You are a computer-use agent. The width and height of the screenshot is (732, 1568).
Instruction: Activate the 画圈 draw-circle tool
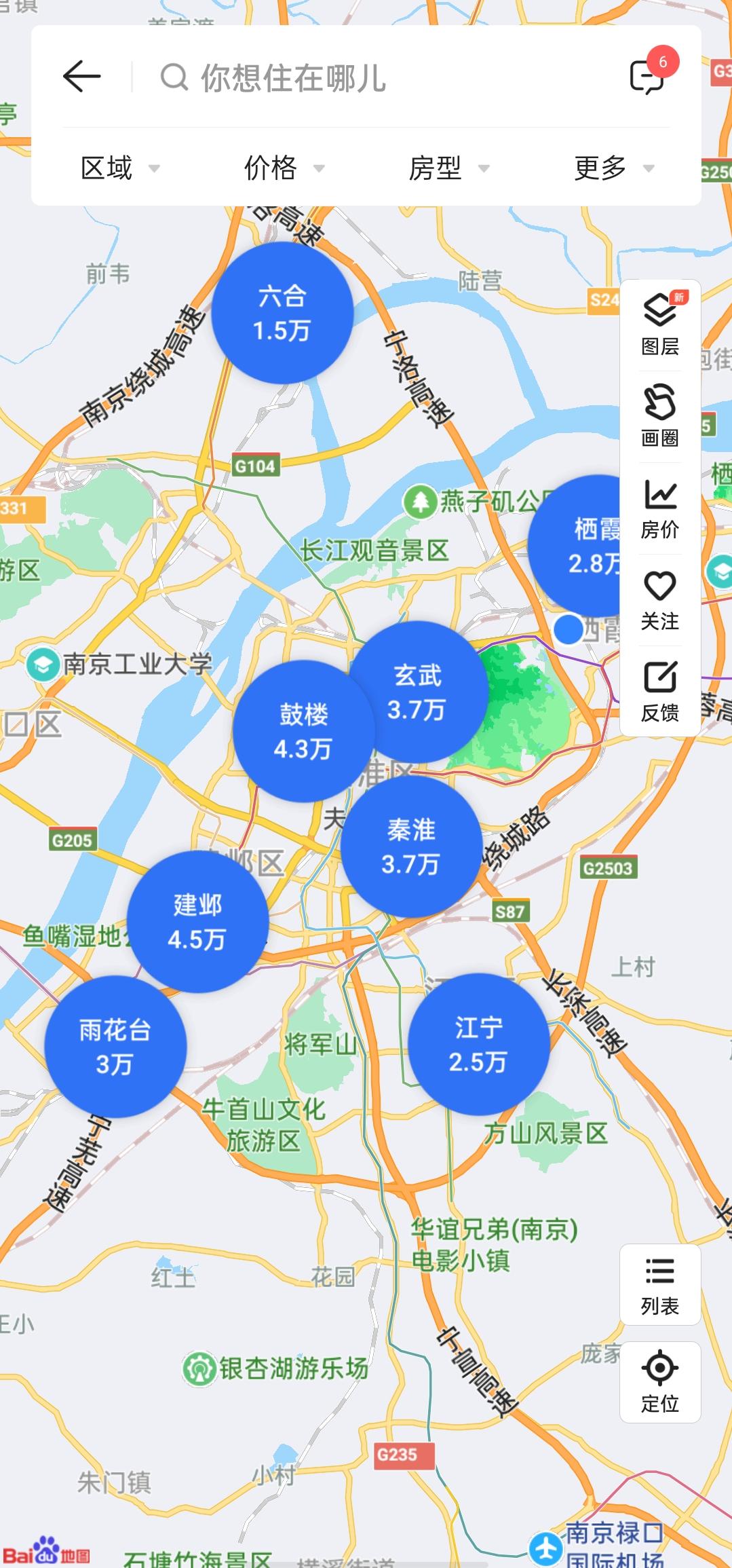coord(660,416)
